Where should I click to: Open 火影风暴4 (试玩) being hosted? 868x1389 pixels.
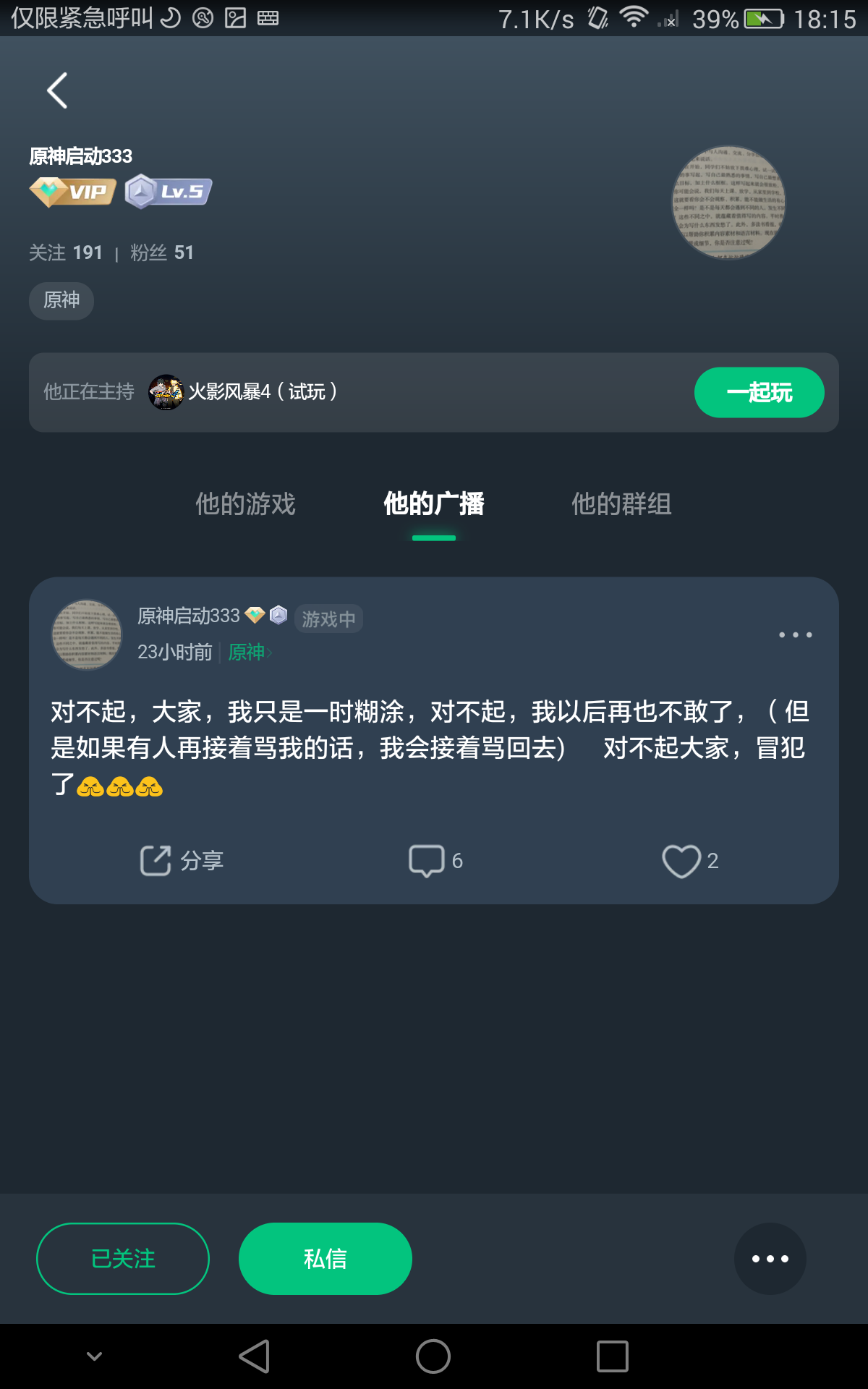click(243, 392)
